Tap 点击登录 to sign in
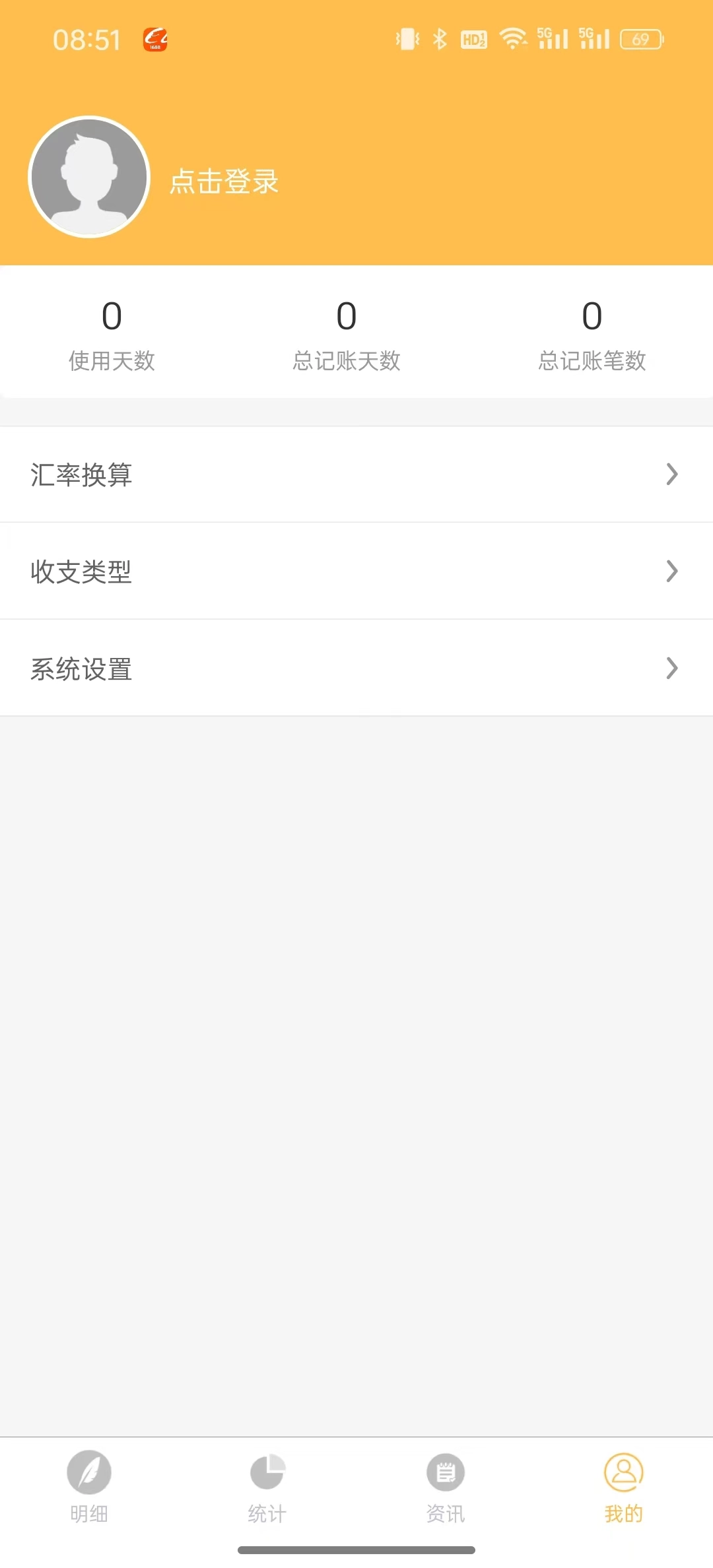This screenshot has width=713, height=1568. point(223,181)
